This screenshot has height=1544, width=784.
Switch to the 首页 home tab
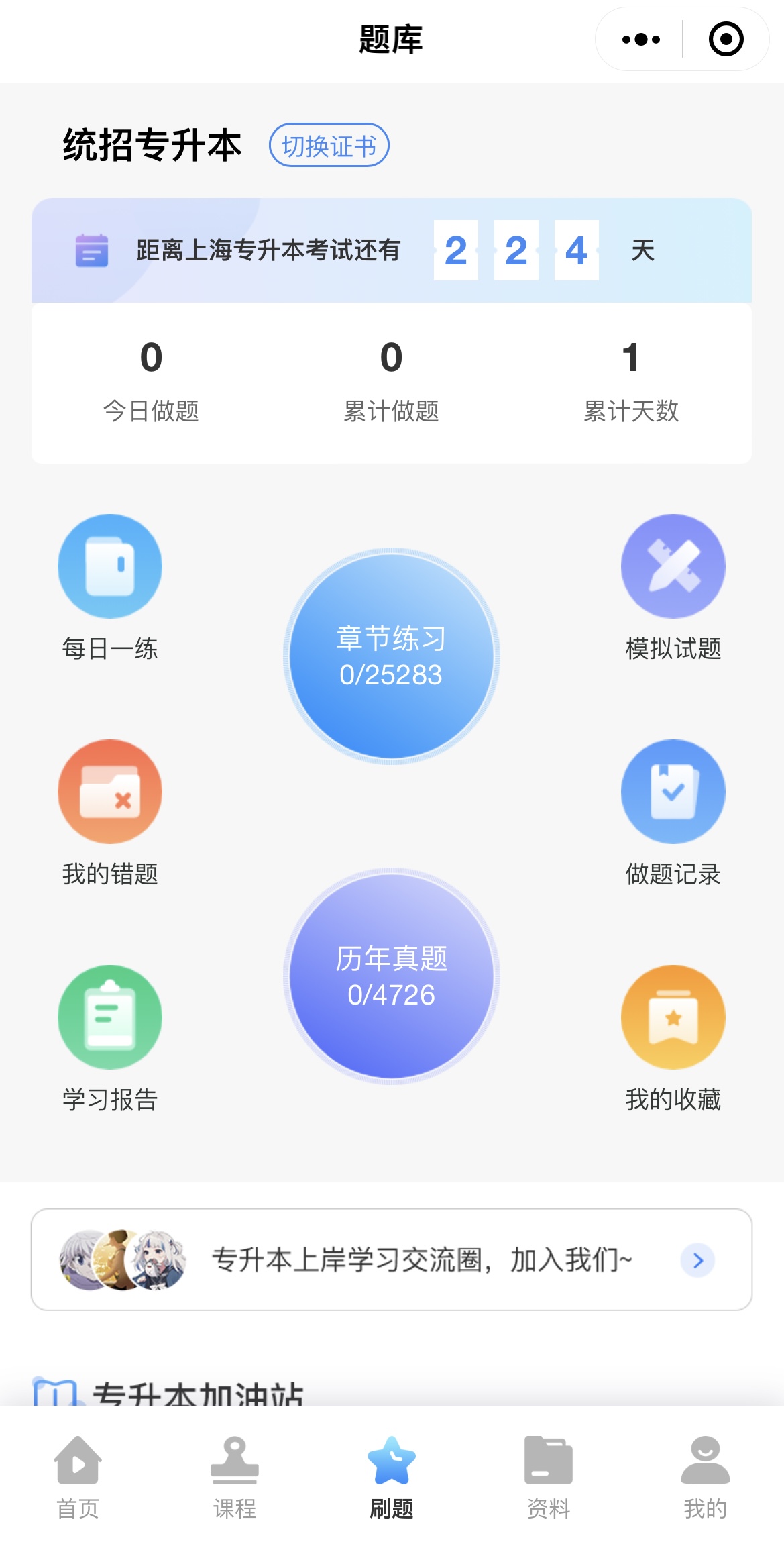[78, 1476]
